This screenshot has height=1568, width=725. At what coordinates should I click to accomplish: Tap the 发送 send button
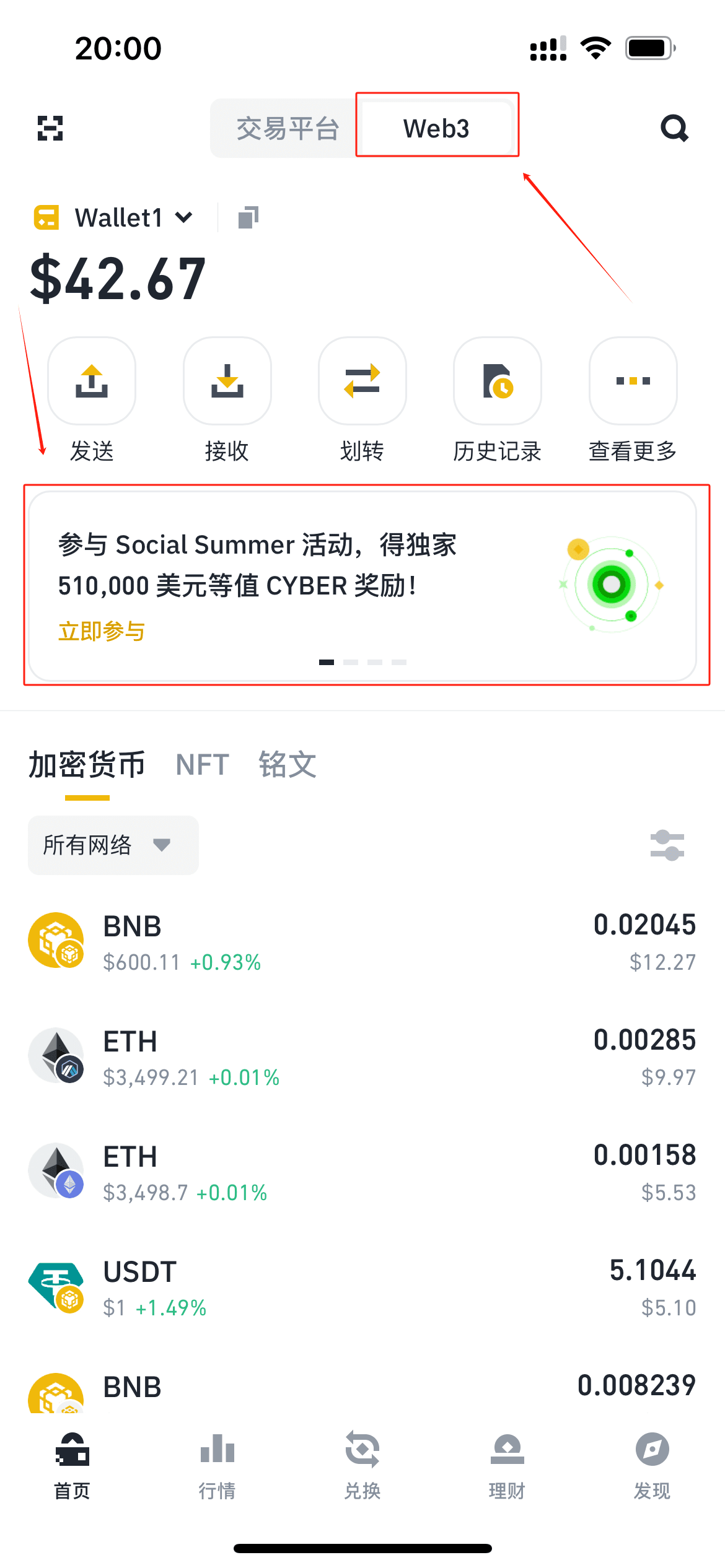point(92,381)
